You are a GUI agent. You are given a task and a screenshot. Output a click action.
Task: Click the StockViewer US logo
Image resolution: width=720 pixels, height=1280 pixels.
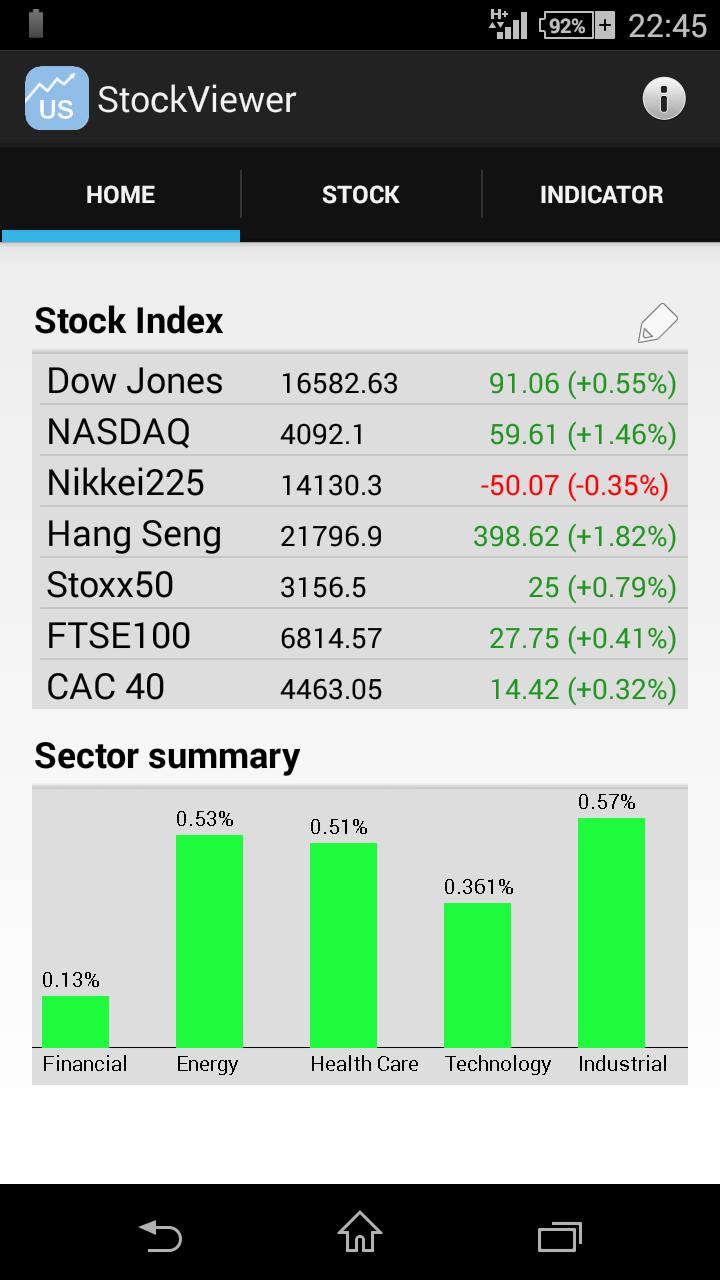tap(55, 97)
